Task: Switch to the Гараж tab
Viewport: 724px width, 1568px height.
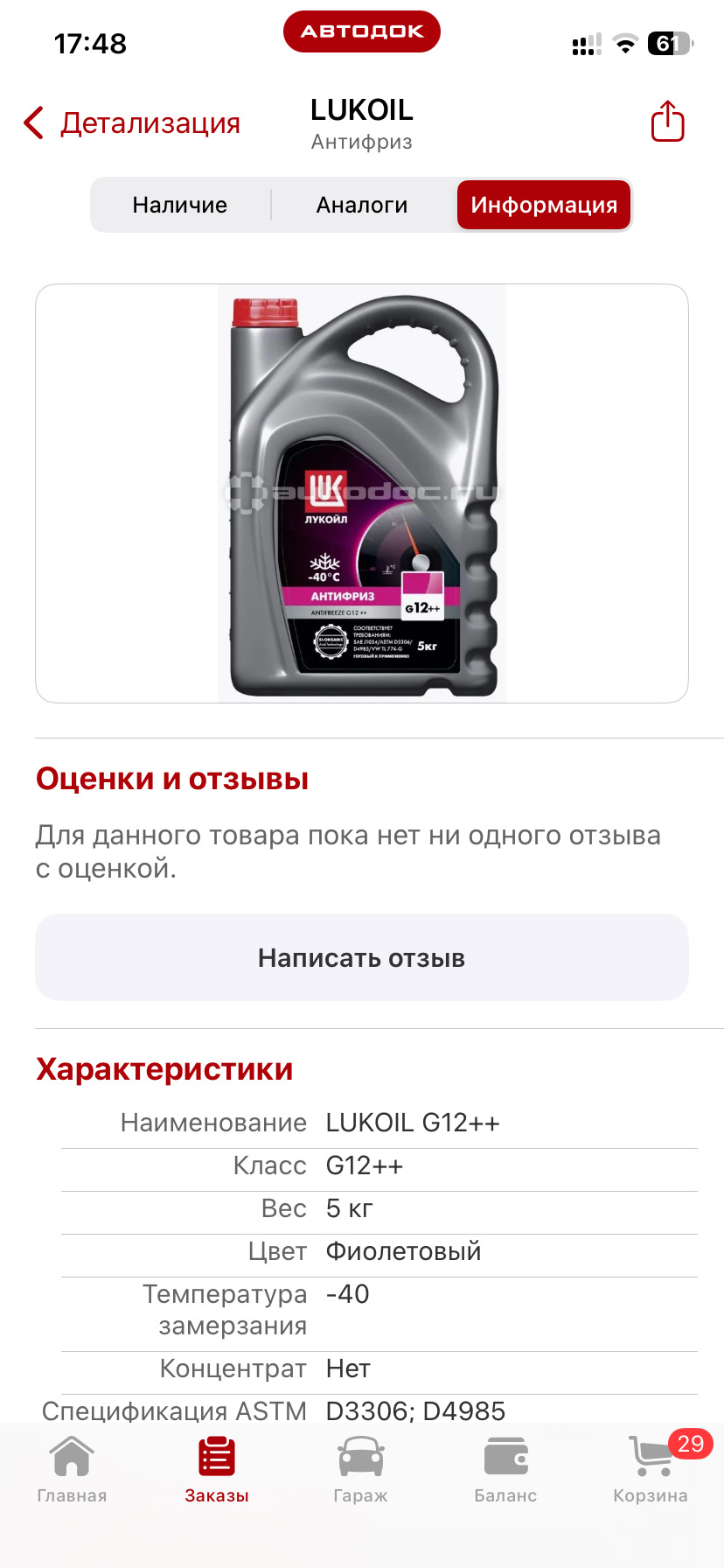Action: click(x=360, y=1470)
